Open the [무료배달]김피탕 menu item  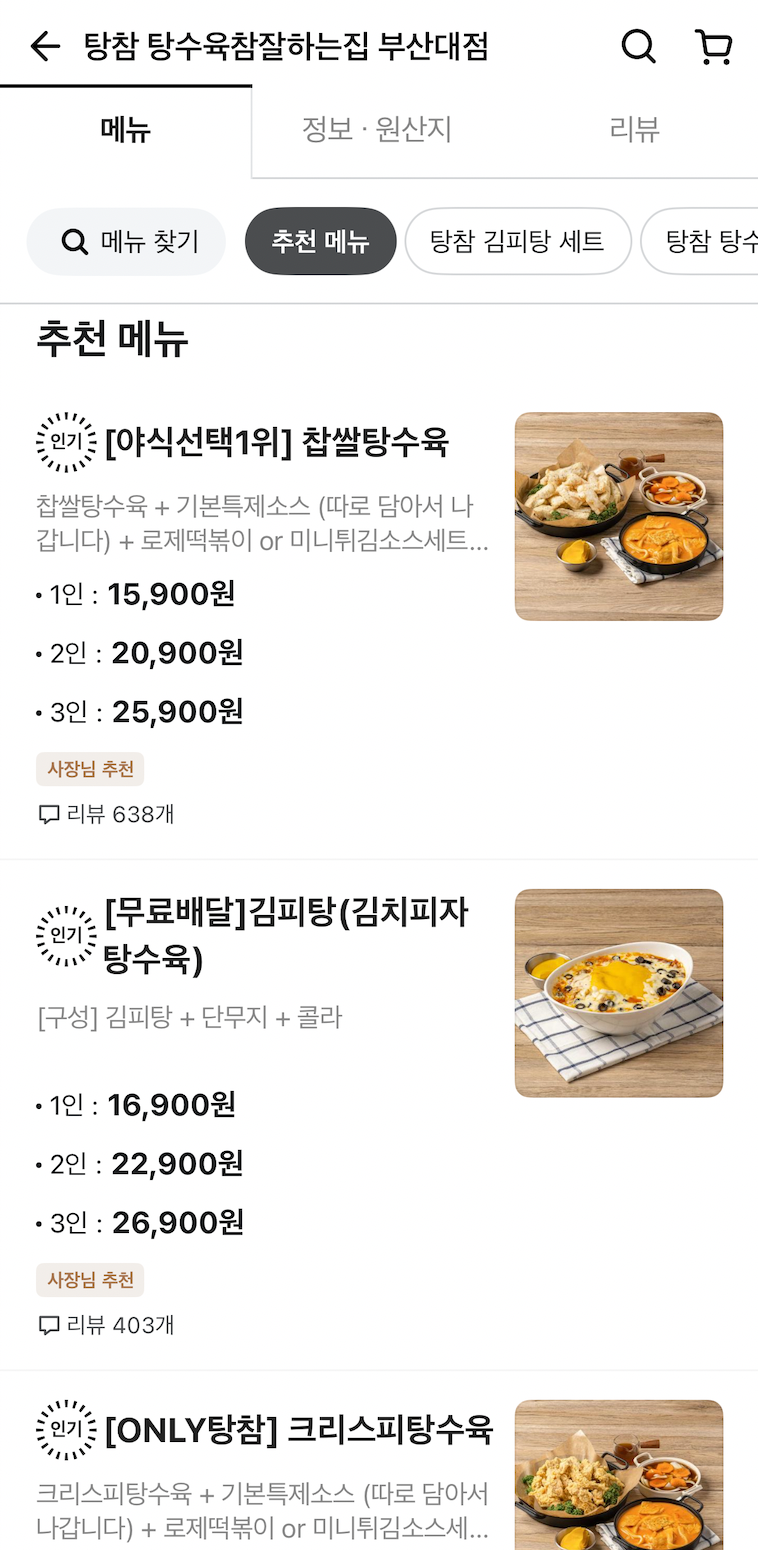(286, 936)
